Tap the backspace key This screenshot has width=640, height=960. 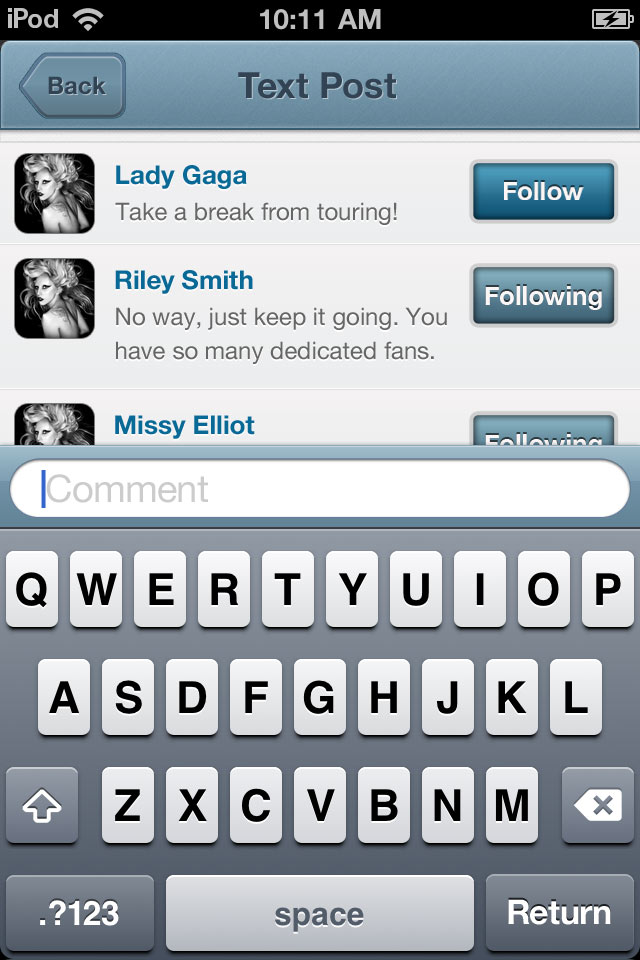point(598,805)
